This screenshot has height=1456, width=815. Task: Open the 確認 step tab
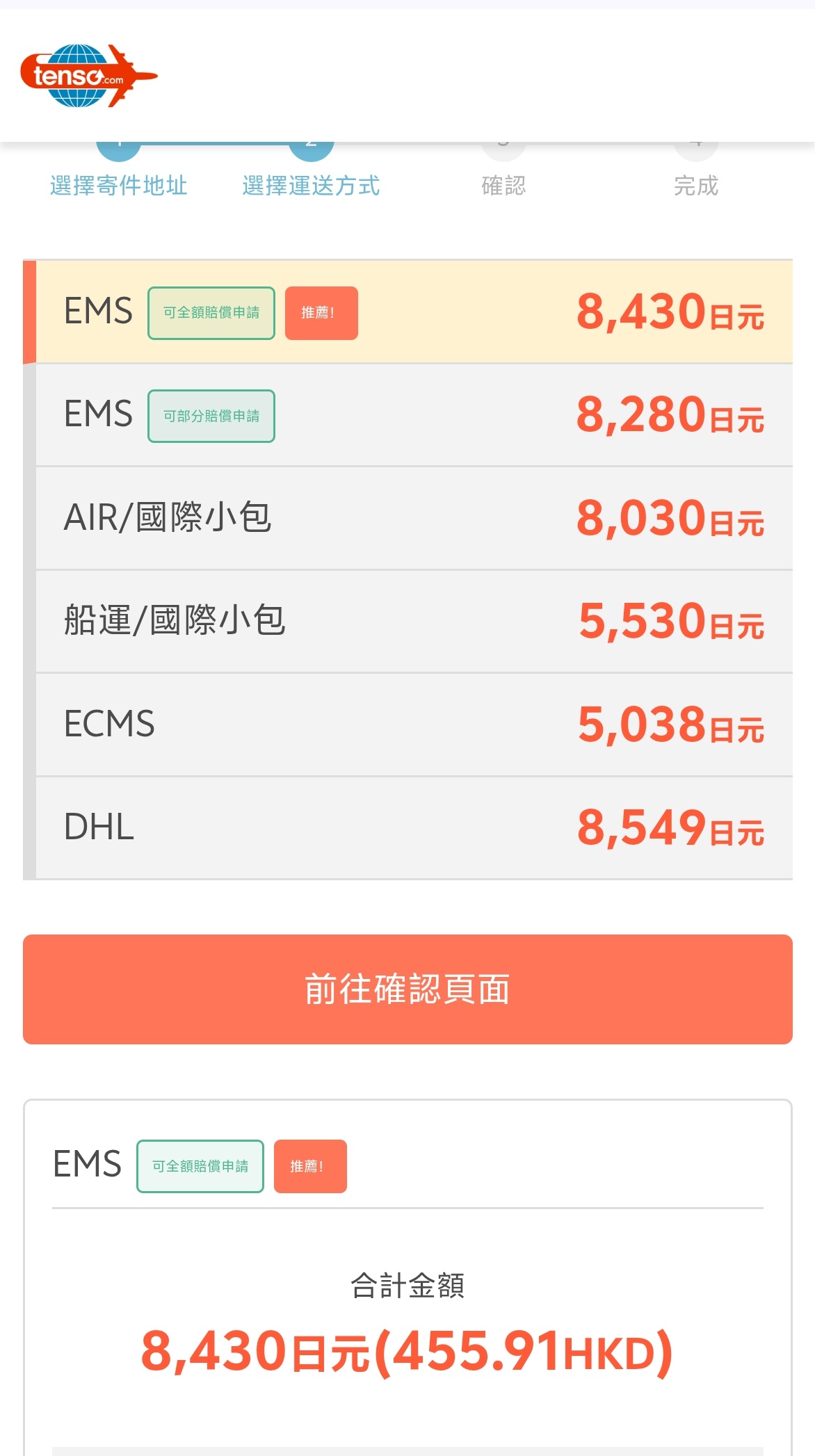(x=503, y=185)
